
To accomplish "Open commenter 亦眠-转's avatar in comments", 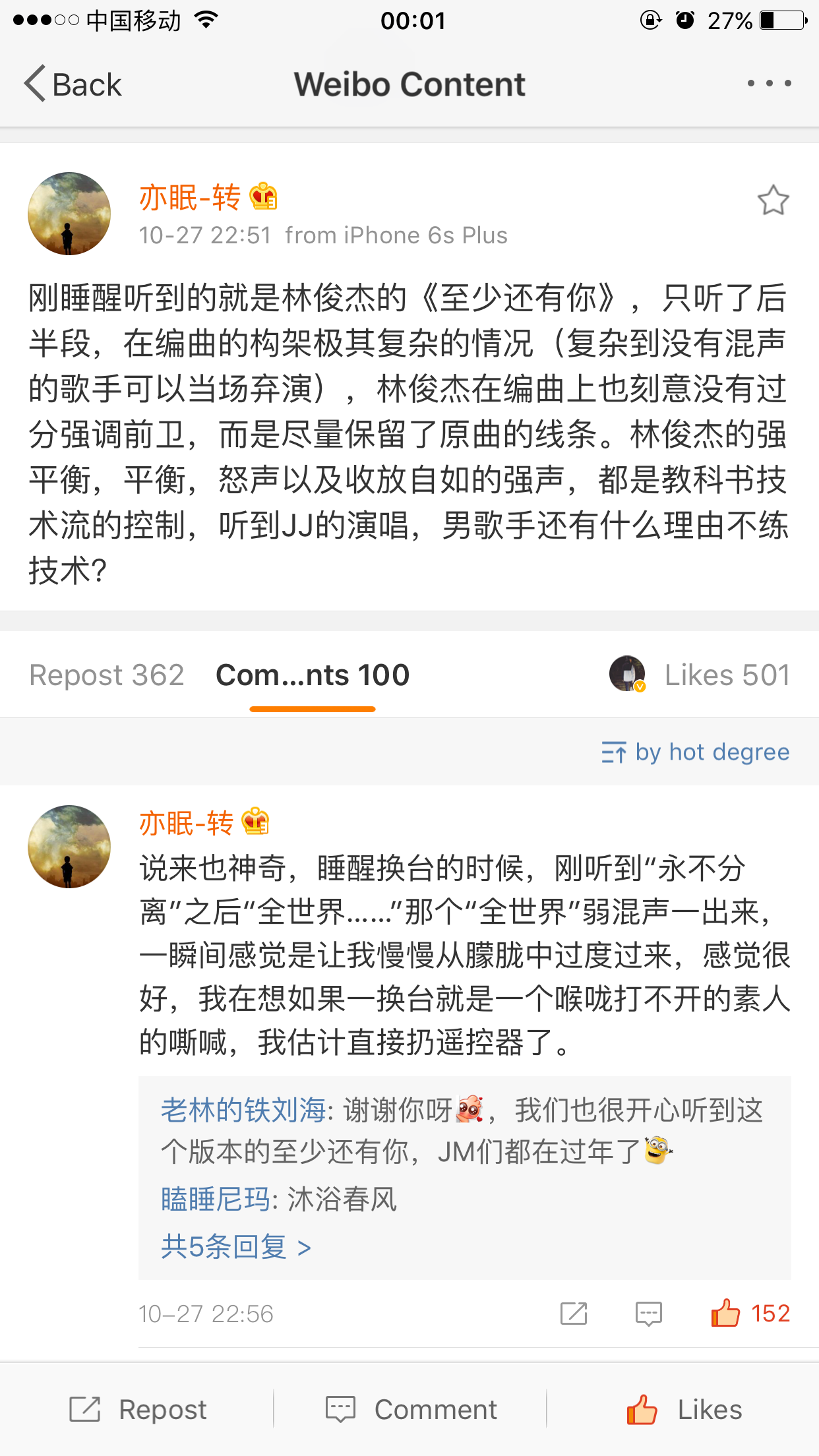I will point(69,847).
